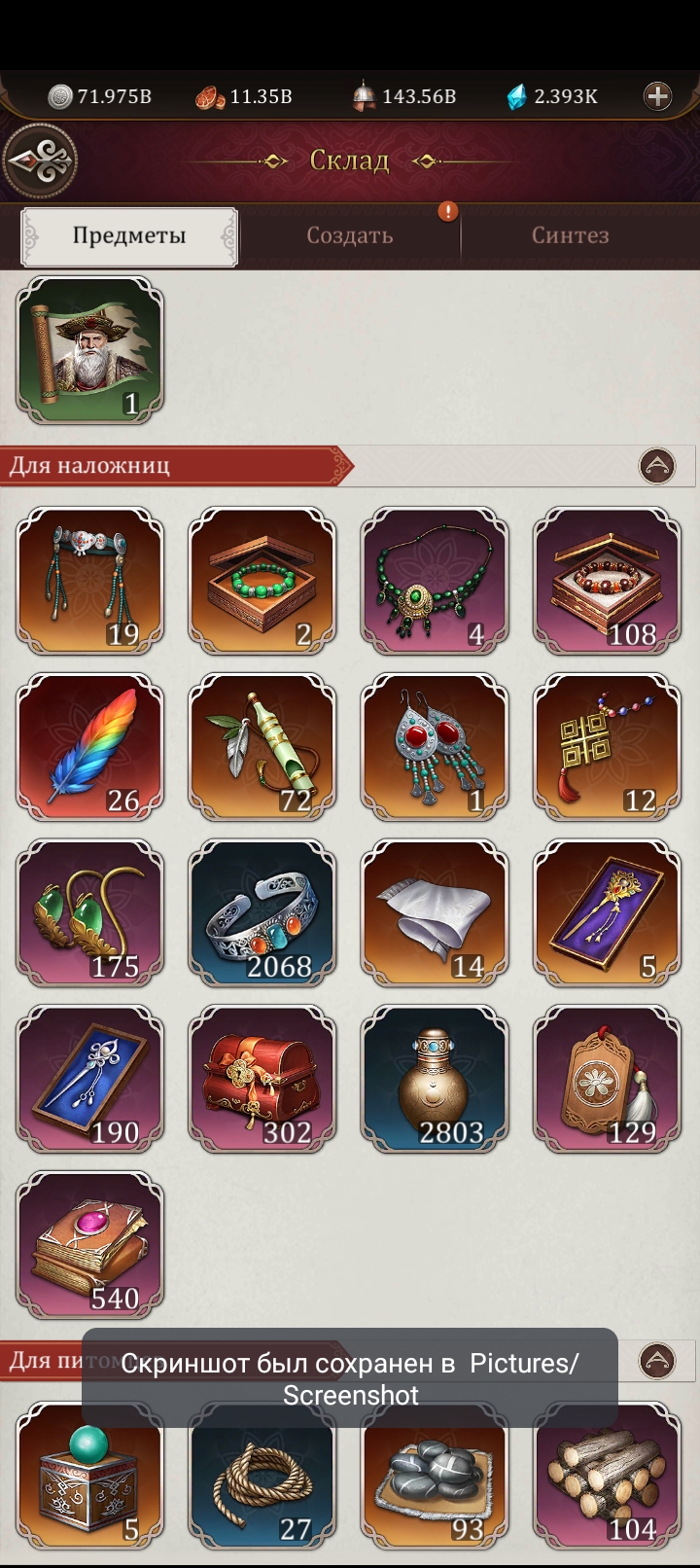This screenshot has width=700, height=1568.
Task: Select the white cloth item with 14
Action: point(434,912)
